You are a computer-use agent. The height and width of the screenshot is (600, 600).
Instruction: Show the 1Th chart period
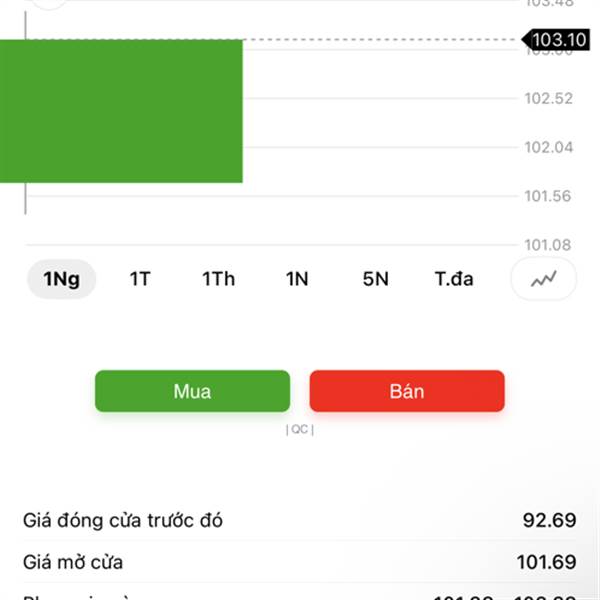click(x=218, y=279)
